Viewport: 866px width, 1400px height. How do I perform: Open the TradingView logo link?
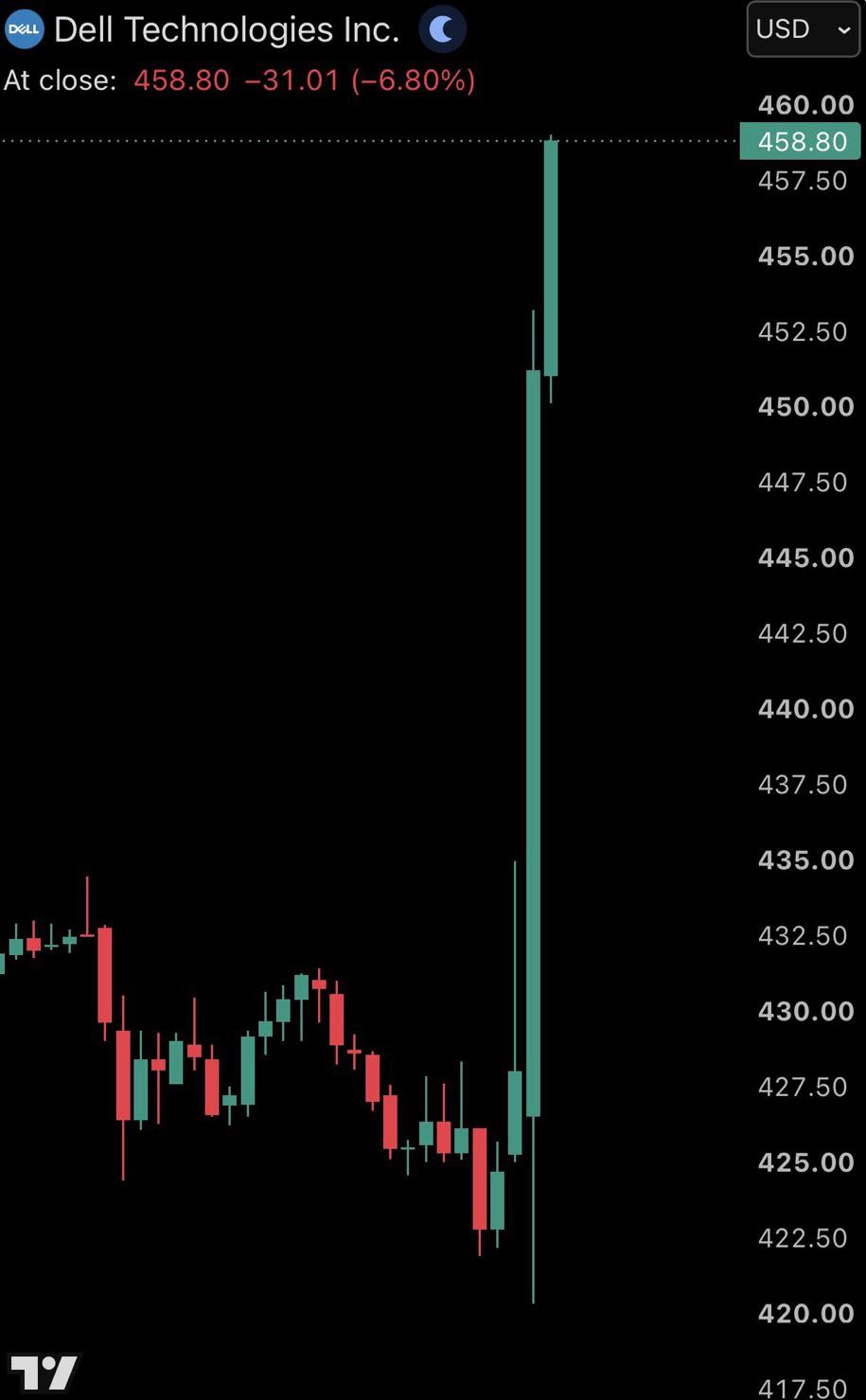[x=44, y=1373]
